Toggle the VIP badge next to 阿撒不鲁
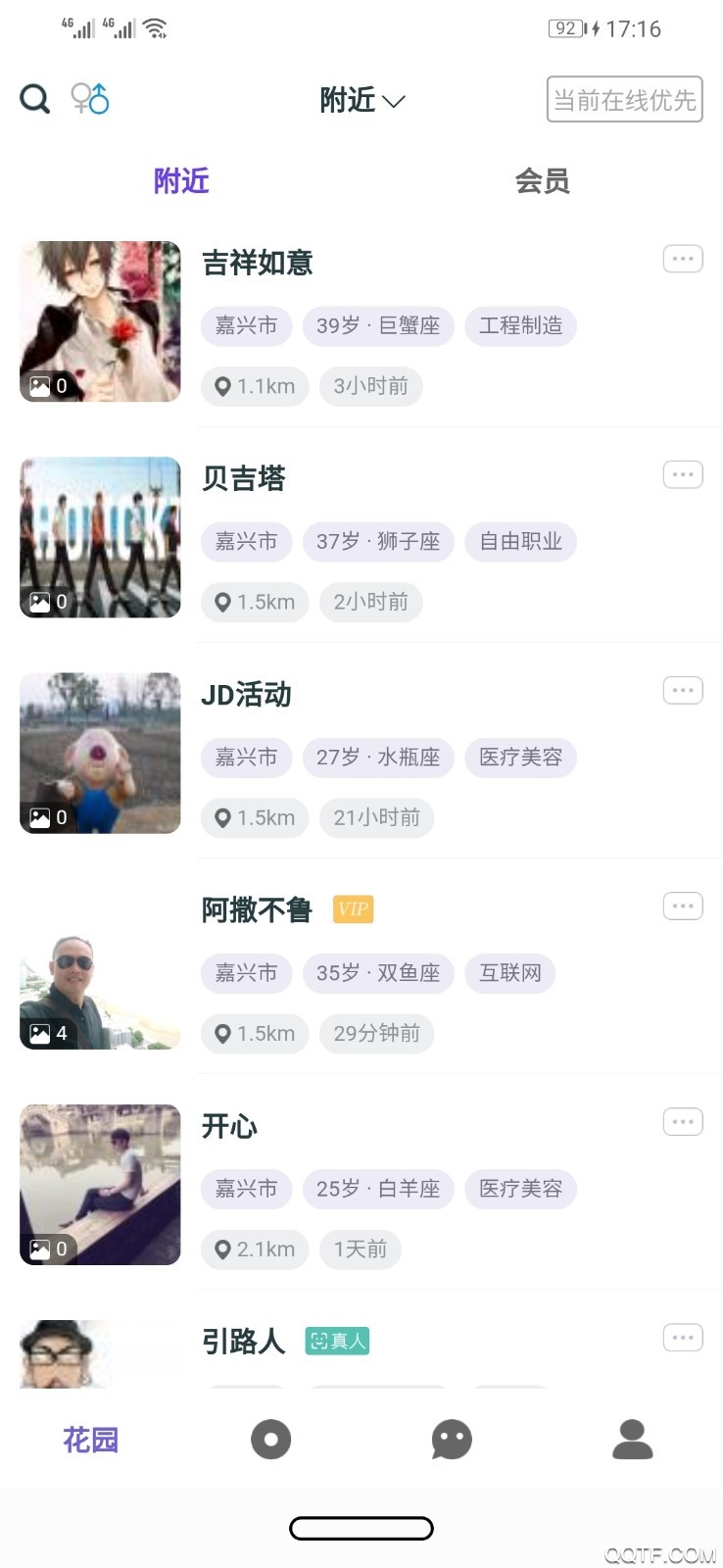The height and width of the screenshot is (1568, 723). pos(353,909)
